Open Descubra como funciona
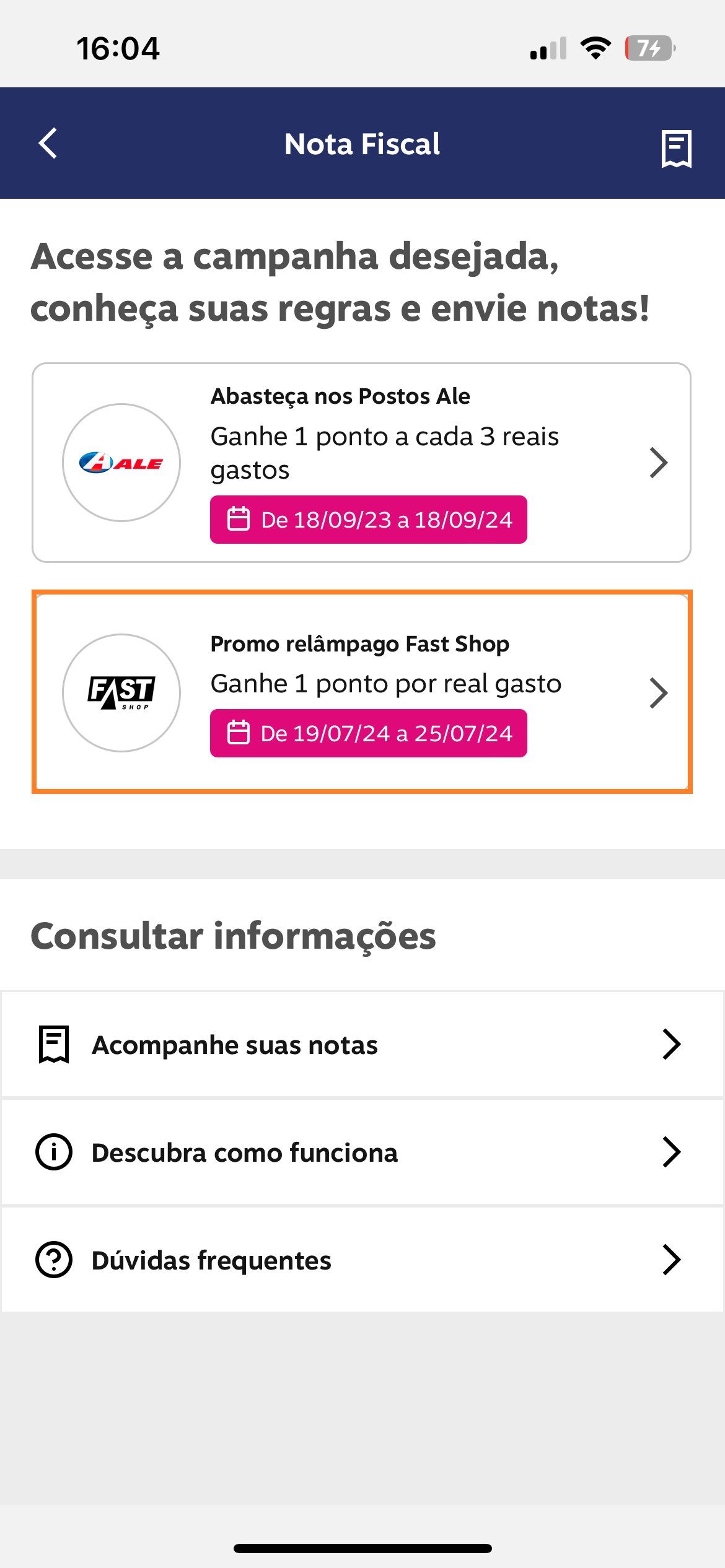This screenshot has height=1568, width=725. [x=362, y=1152]
